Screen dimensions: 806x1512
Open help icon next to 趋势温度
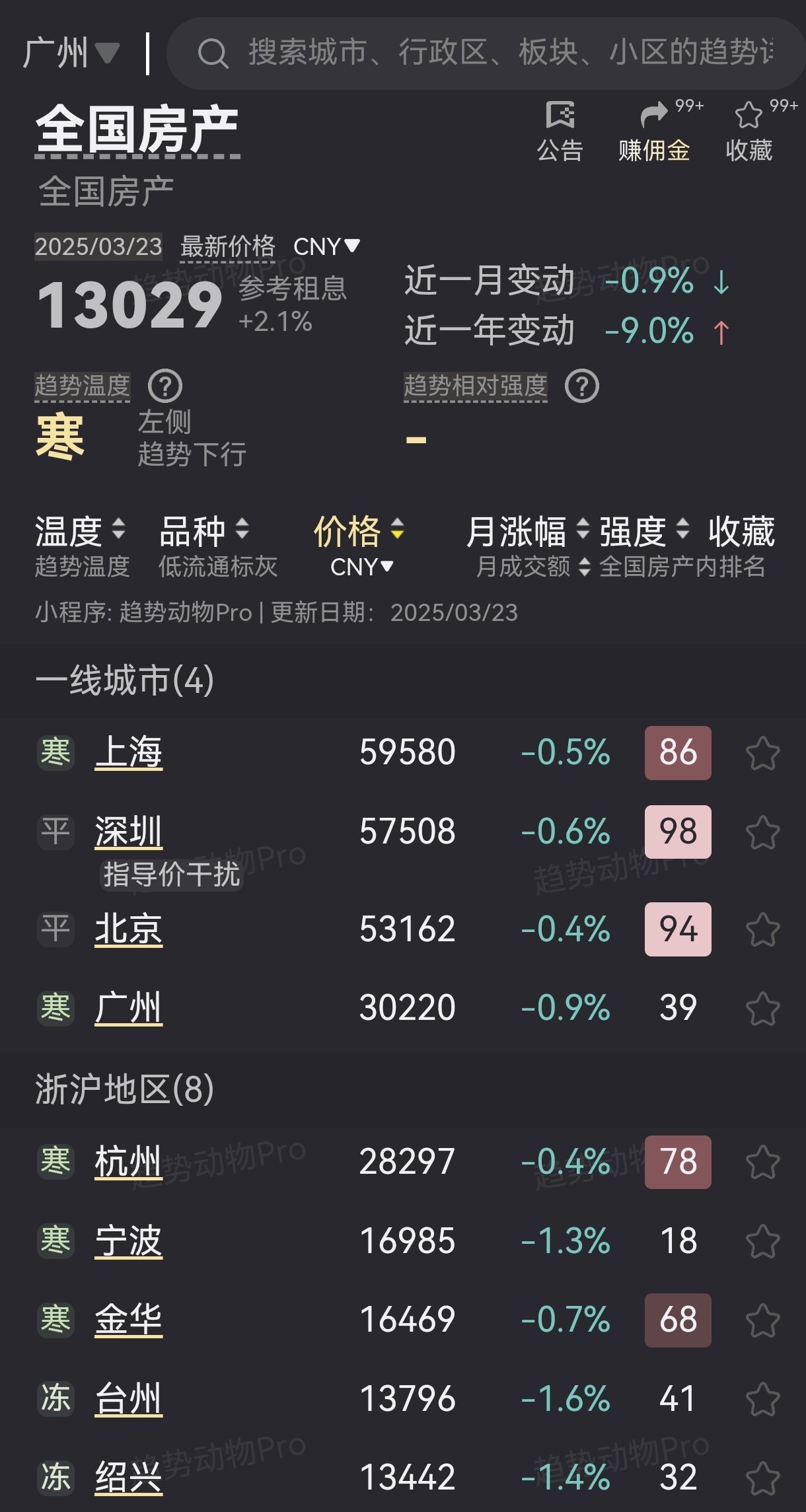(x=165, y=386)
